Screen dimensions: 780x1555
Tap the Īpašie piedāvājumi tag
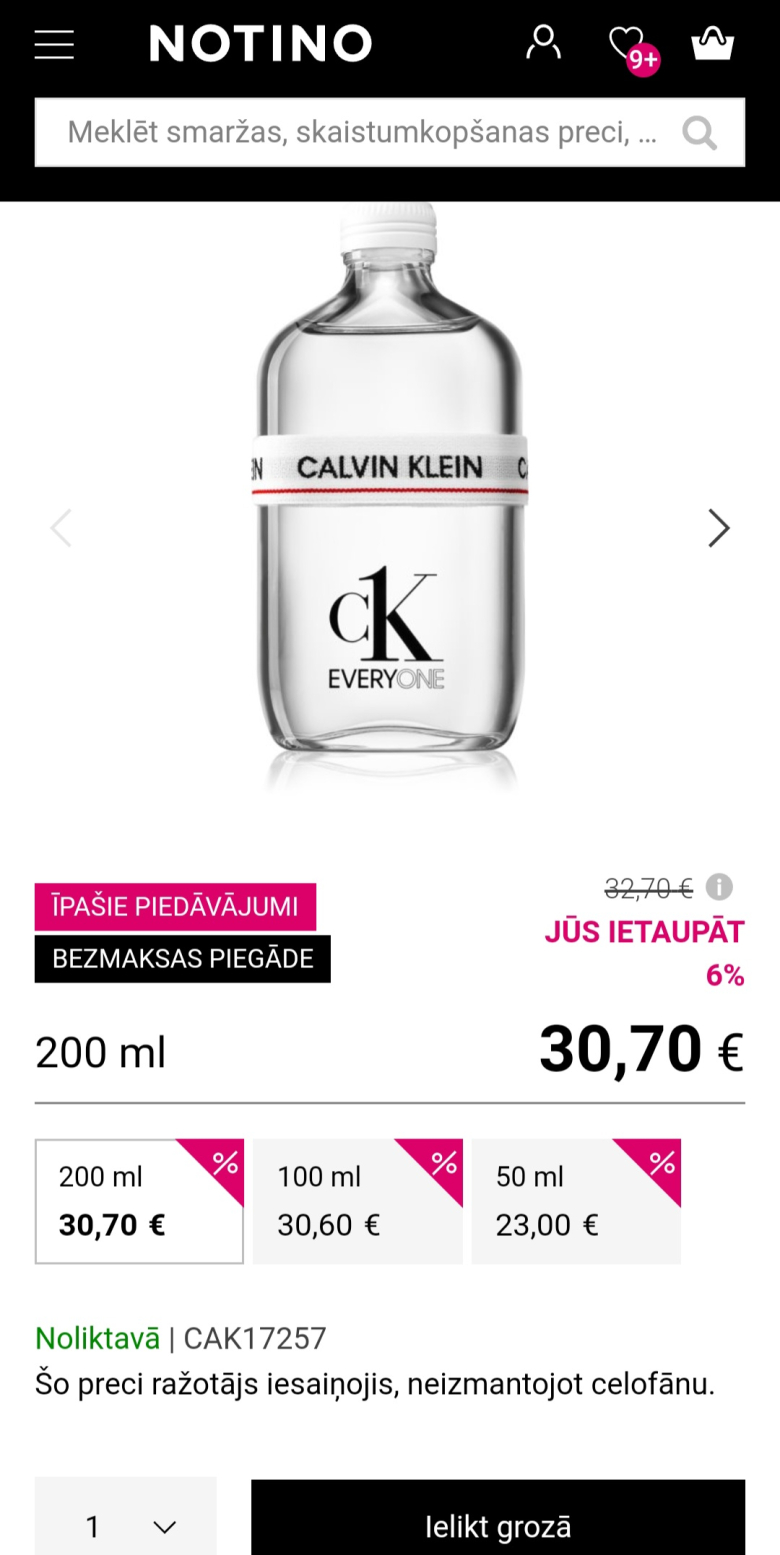(x=175, y=907)
